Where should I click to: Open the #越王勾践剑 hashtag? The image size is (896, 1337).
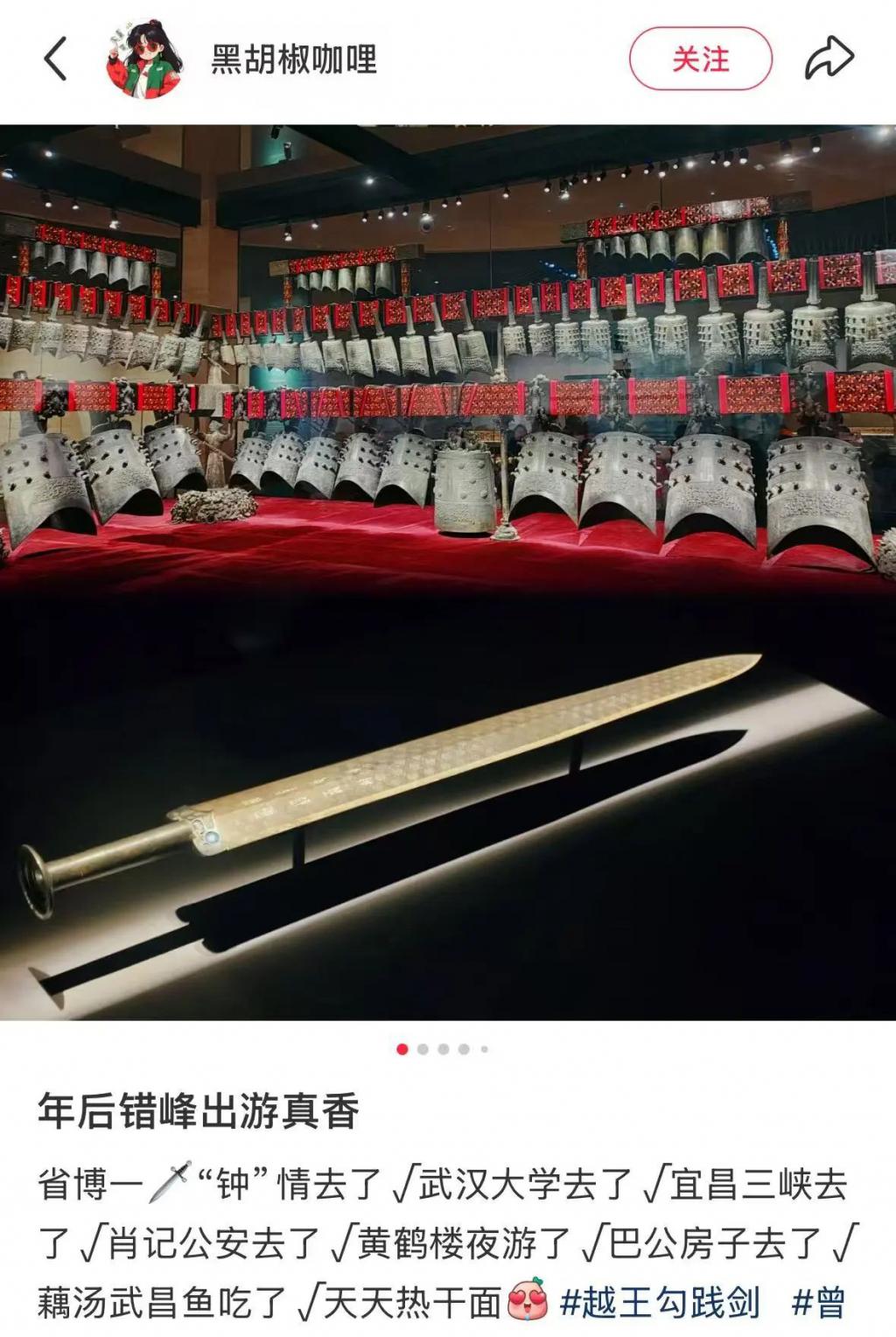(661, 1303)
